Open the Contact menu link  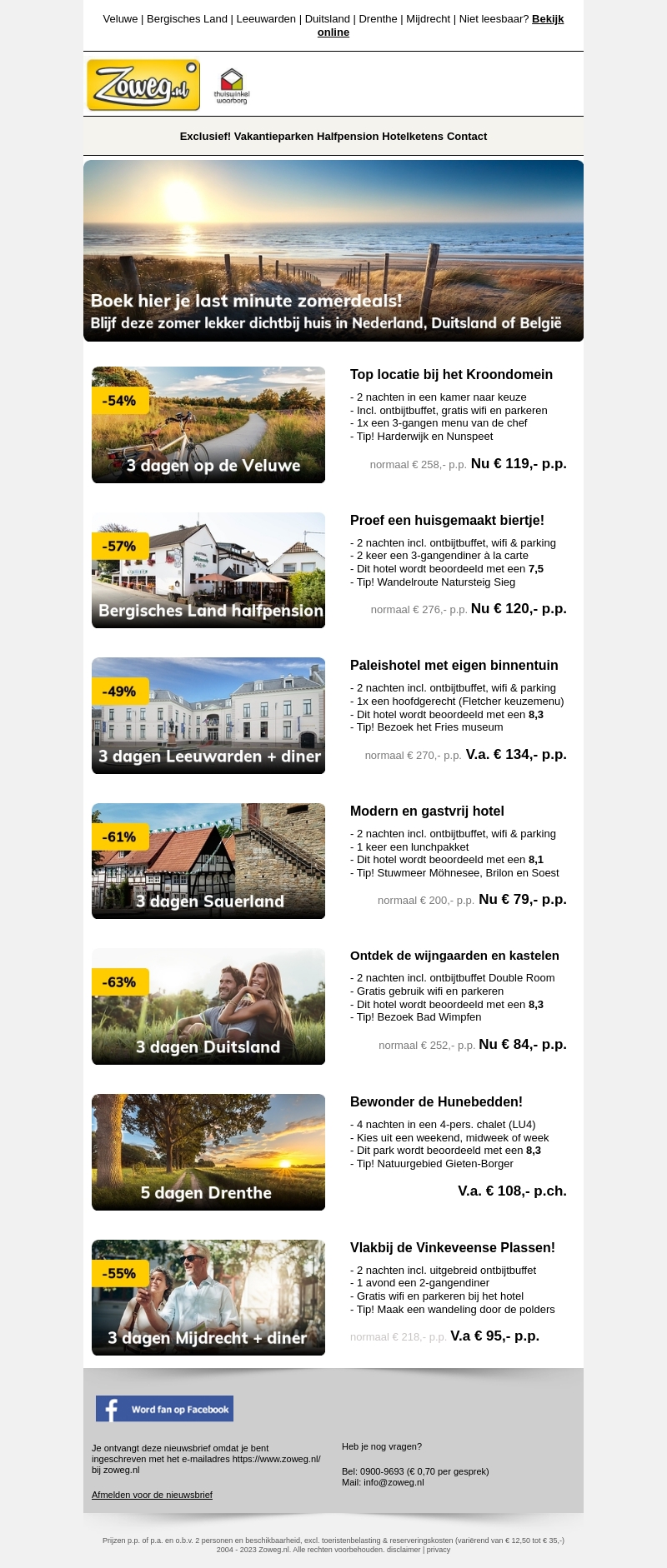(467, 137)
